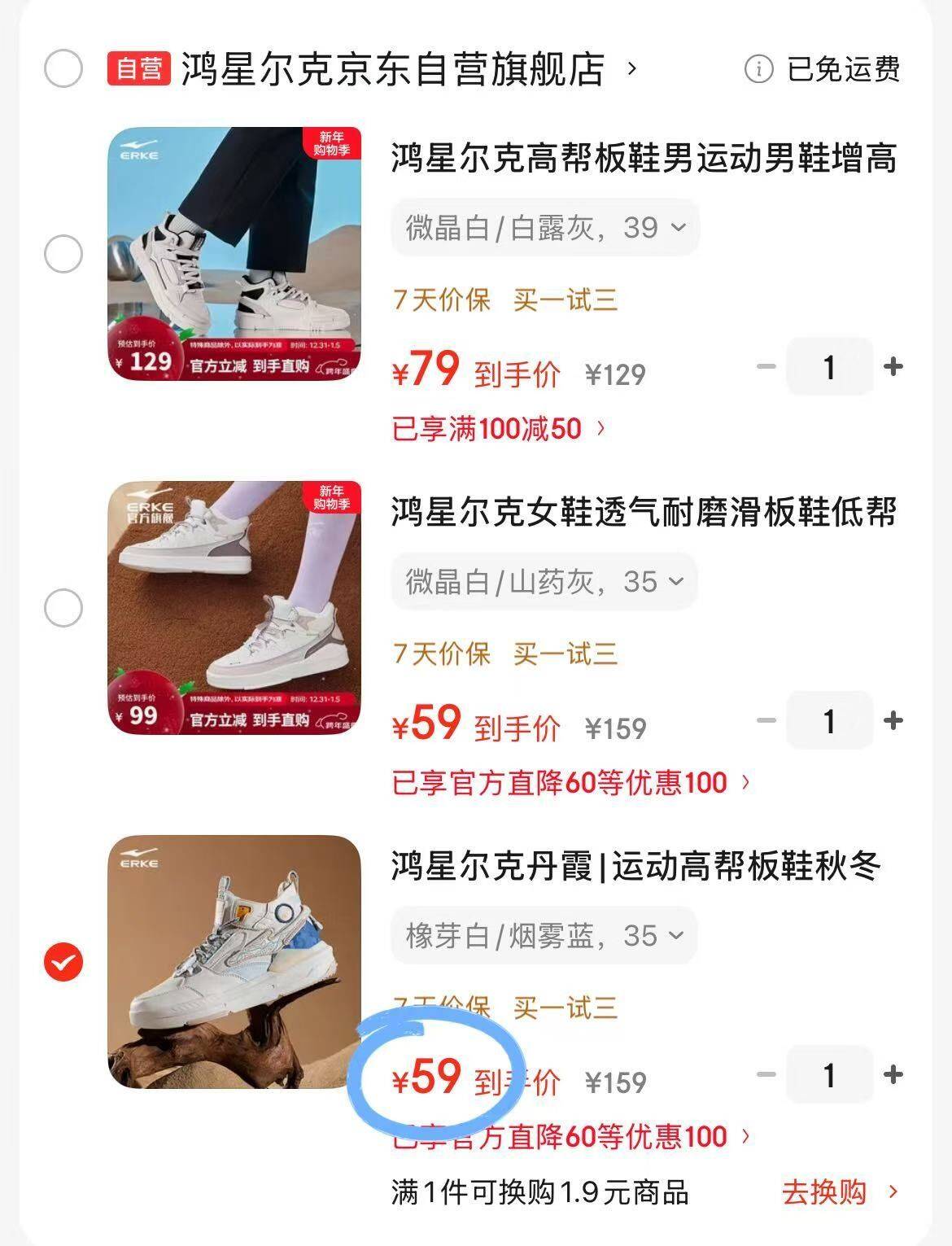The width and height of the screenshot is (952, 1246).
Task: View the 已免运费 shipping info
Action: (x=822, y=69)
